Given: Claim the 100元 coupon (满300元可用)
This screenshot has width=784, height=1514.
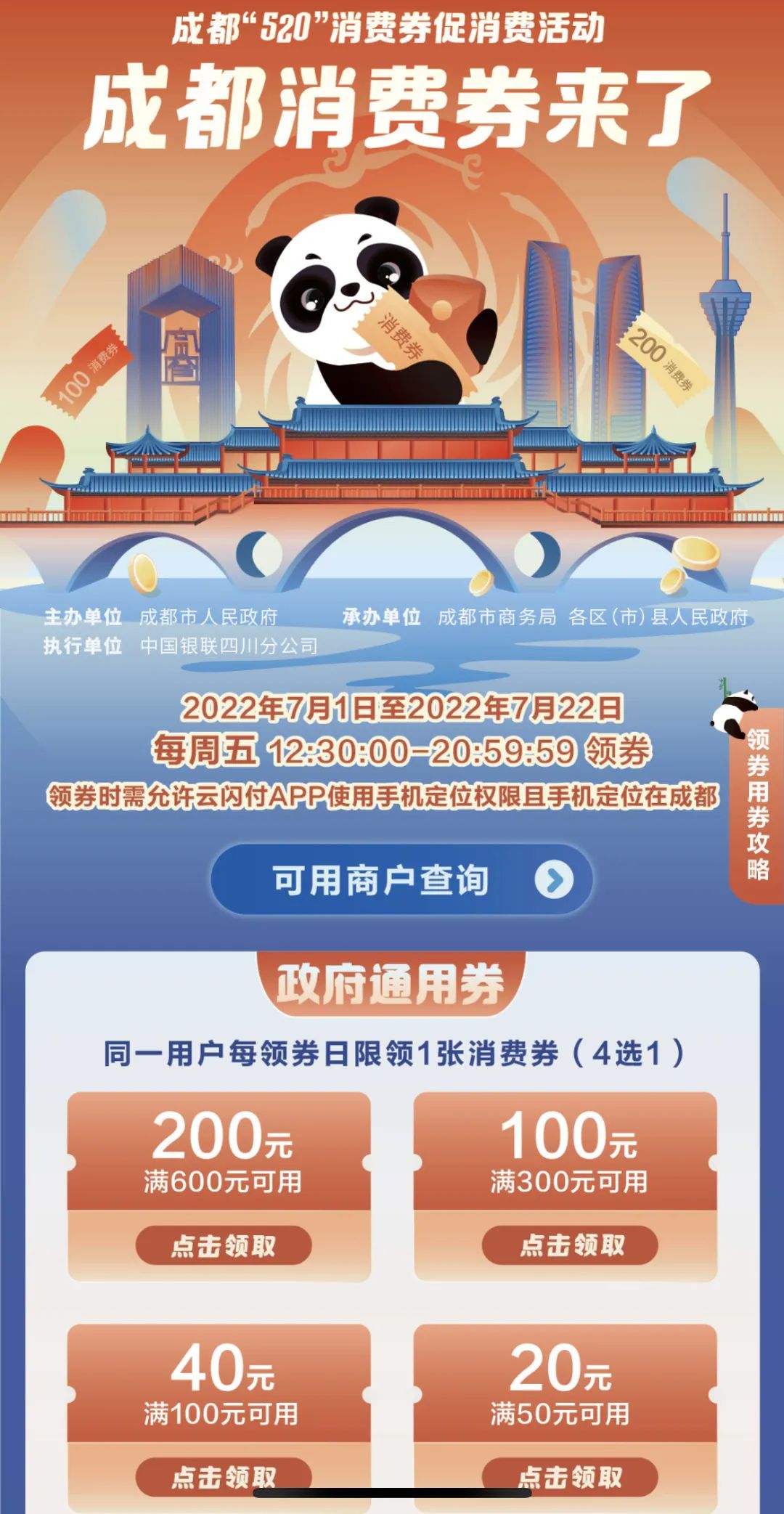Looking at the screenshot, I should click(x=570, y=1246).
